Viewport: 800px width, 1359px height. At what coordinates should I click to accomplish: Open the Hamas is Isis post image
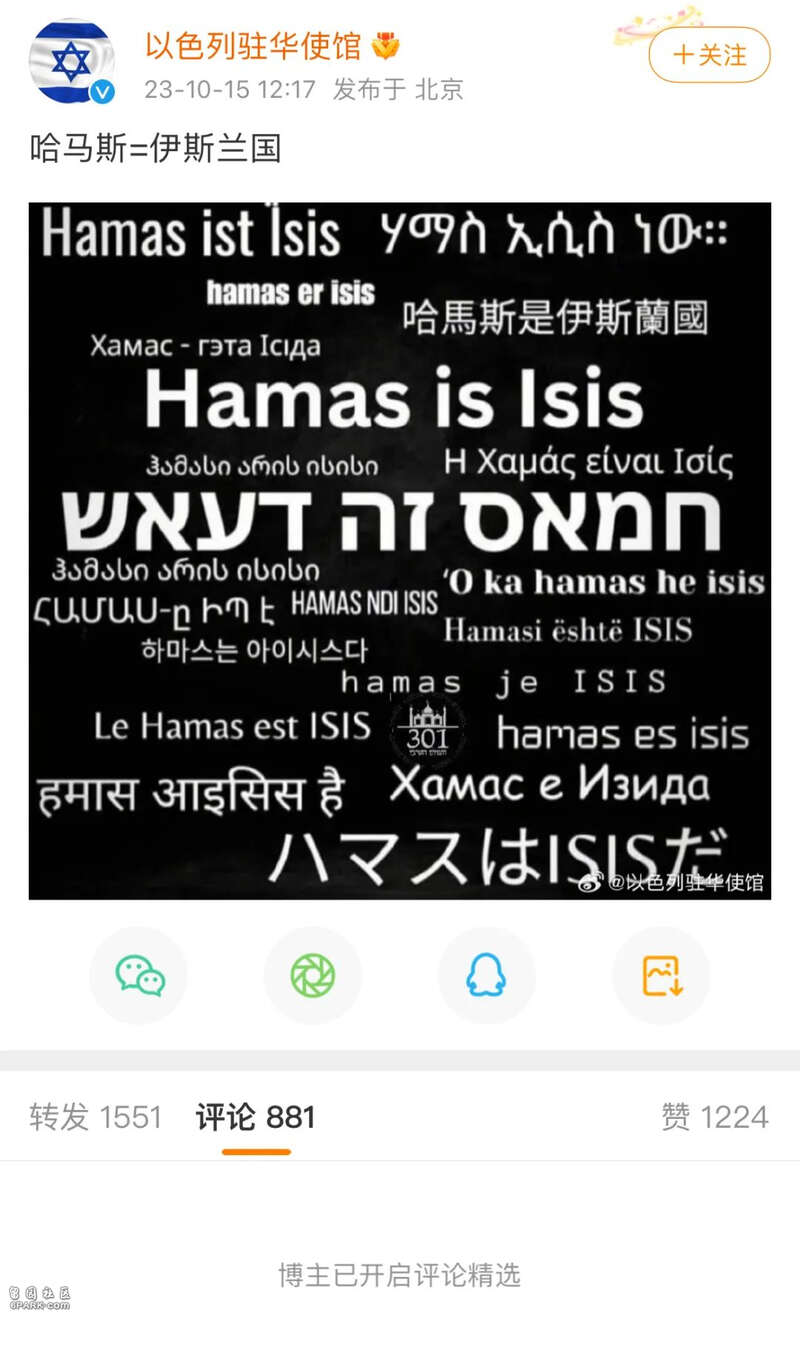[399, 550]
